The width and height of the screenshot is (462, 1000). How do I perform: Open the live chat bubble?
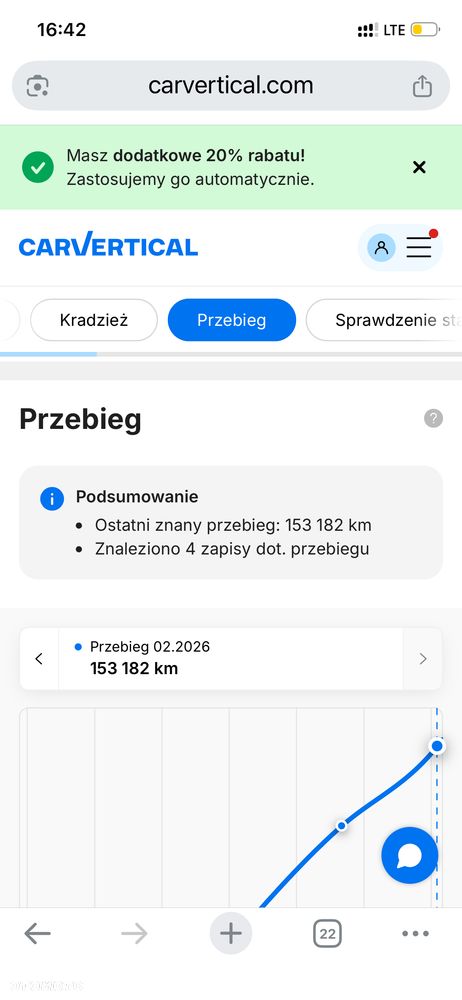pyautogui.click(x=409, y=856)
